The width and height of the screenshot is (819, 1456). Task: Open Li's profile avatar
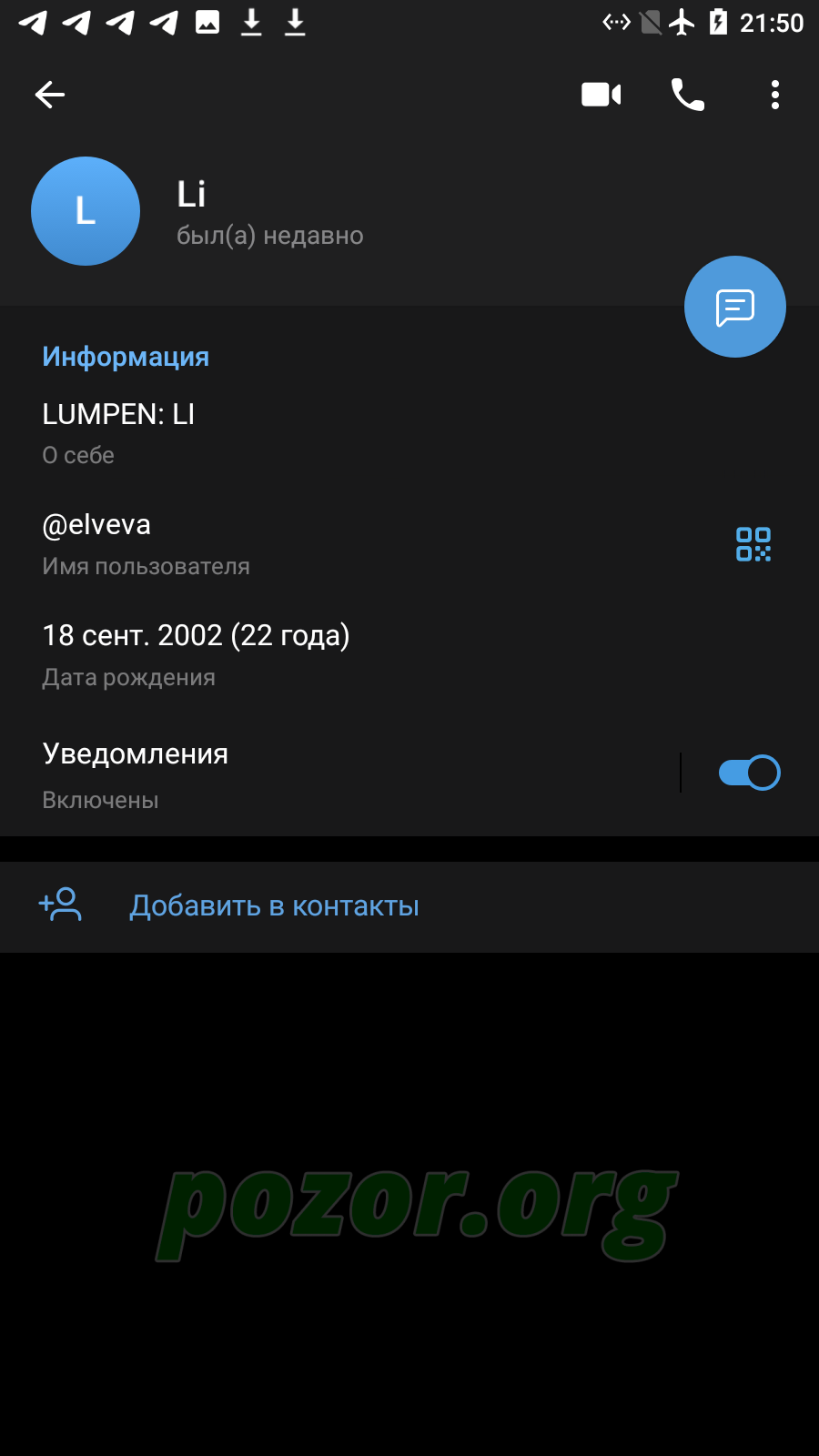pyautogui.click(x=86, y=211)
